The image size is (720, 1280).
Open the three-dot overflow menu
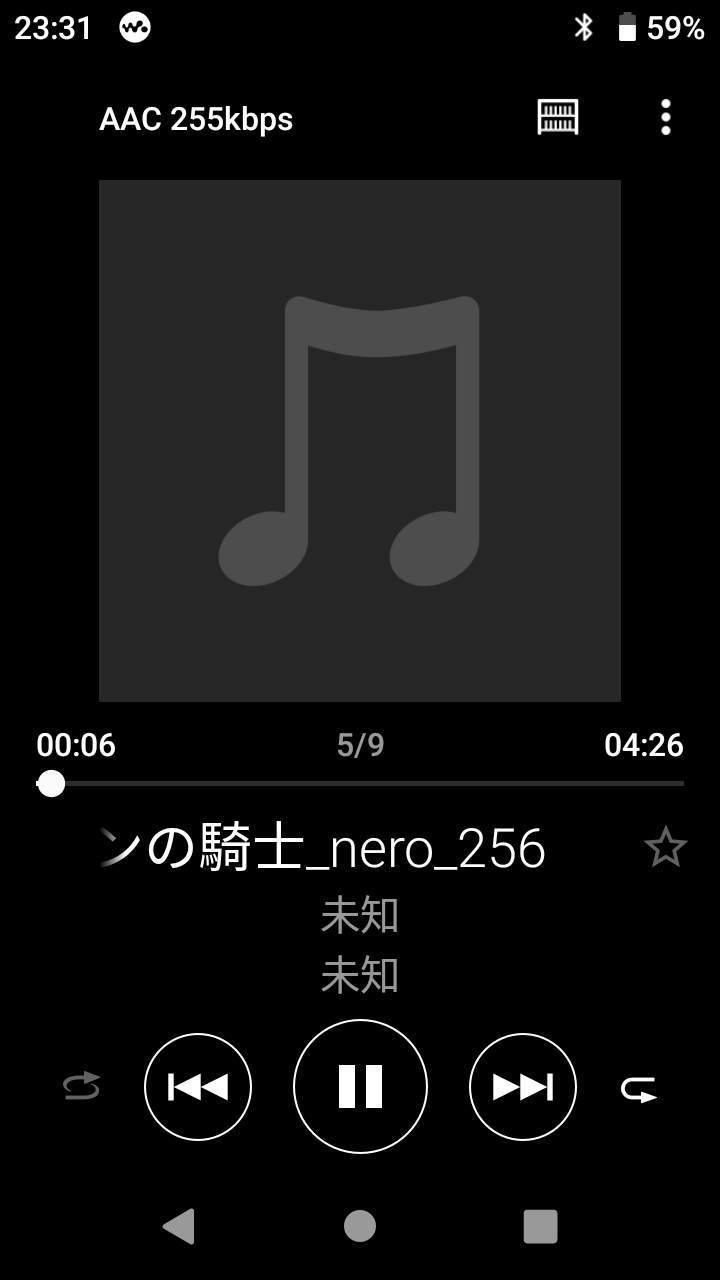point(666,117)
